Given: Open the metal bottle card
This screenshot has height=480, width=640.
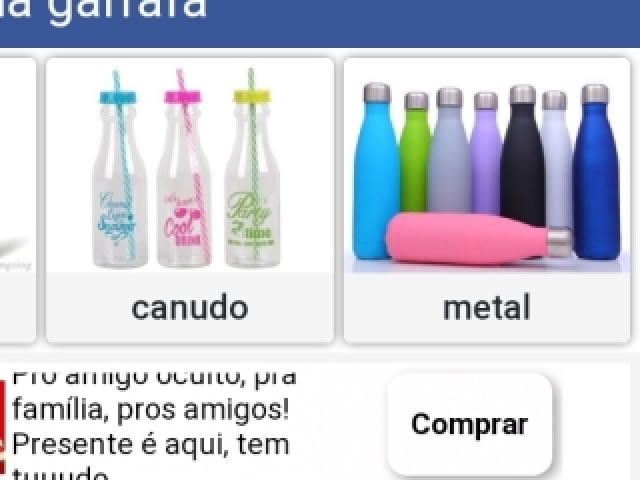Looking at the screenshot, I should tap(486, 200).
